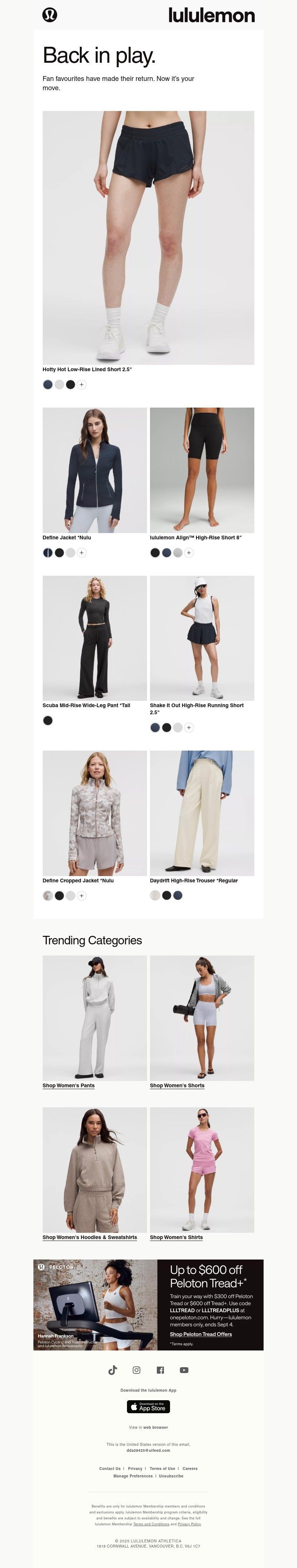This screenshot has width=297, height=1568.
Task: Open the Hotty Hot Low-Rise Lined Short image
Action: point(148,238)
